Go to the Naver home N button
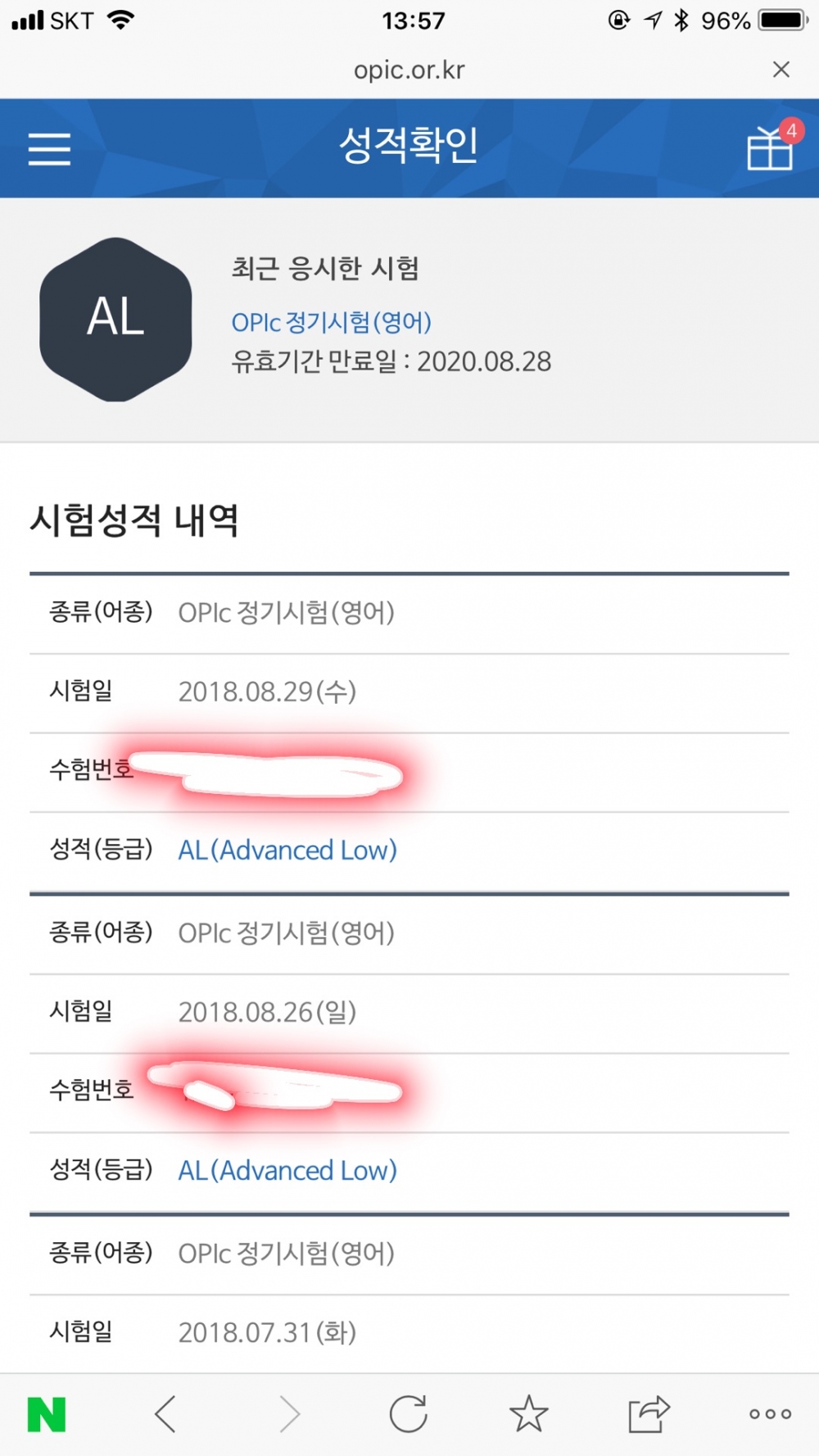The width and height of the screenshot is (819, 1456). coord(47,1414)
